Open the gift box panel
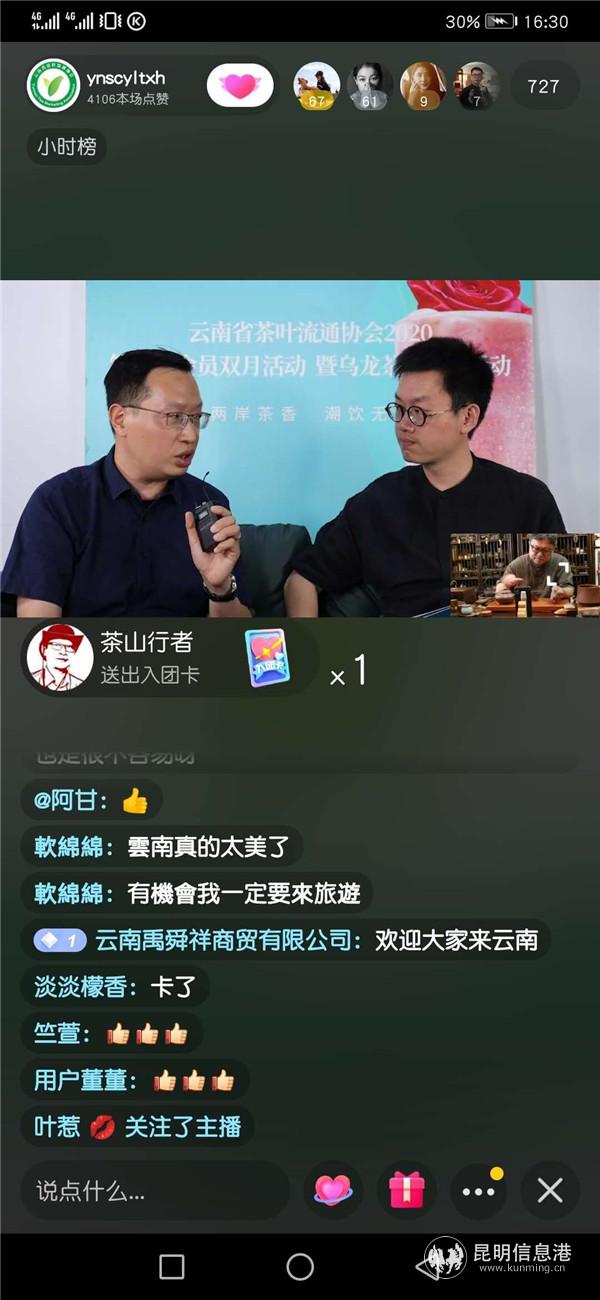 click(406, 1190)
